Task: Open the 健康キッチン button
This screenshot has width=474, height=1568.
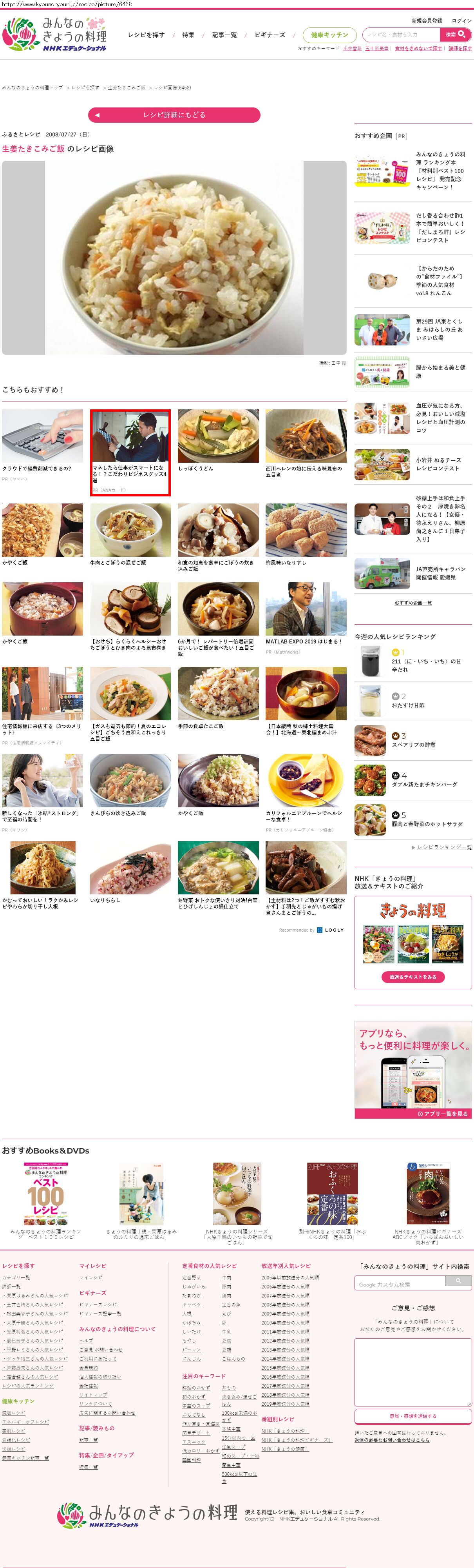Action: click(x=329, y=35)
